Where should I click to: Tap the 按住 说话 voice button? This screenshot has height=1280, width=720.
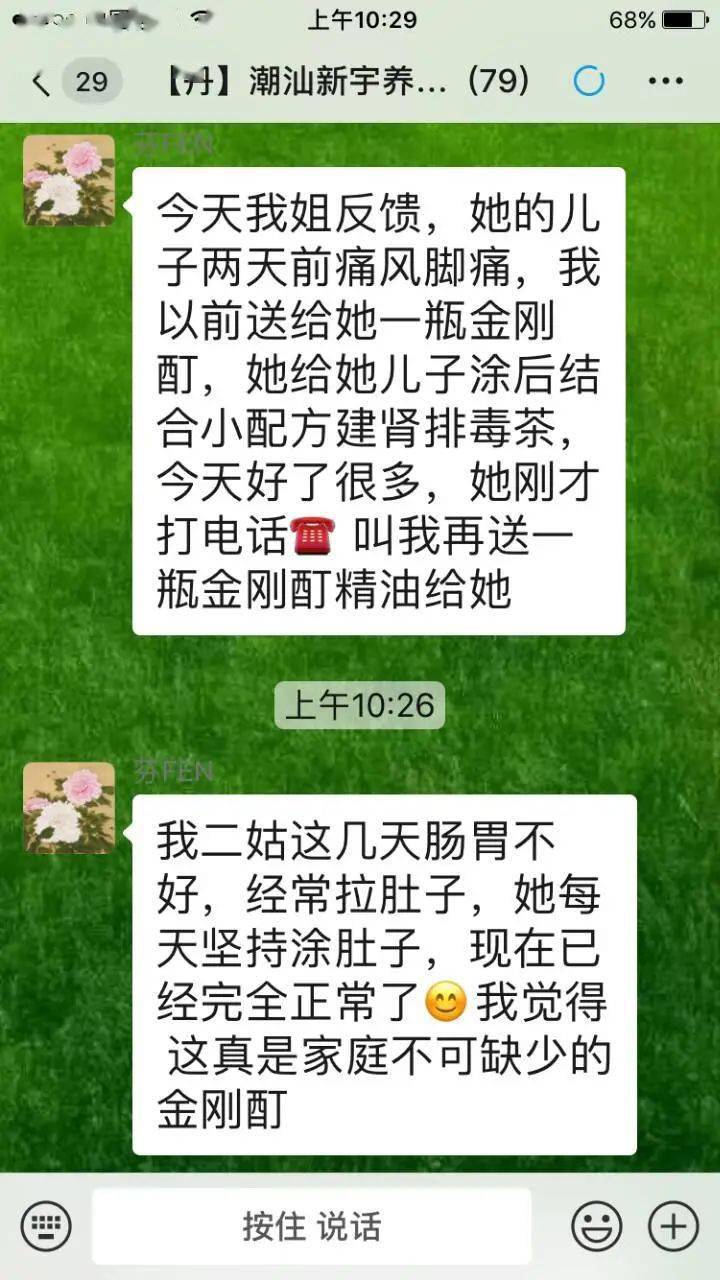[x=312, y=1226]
